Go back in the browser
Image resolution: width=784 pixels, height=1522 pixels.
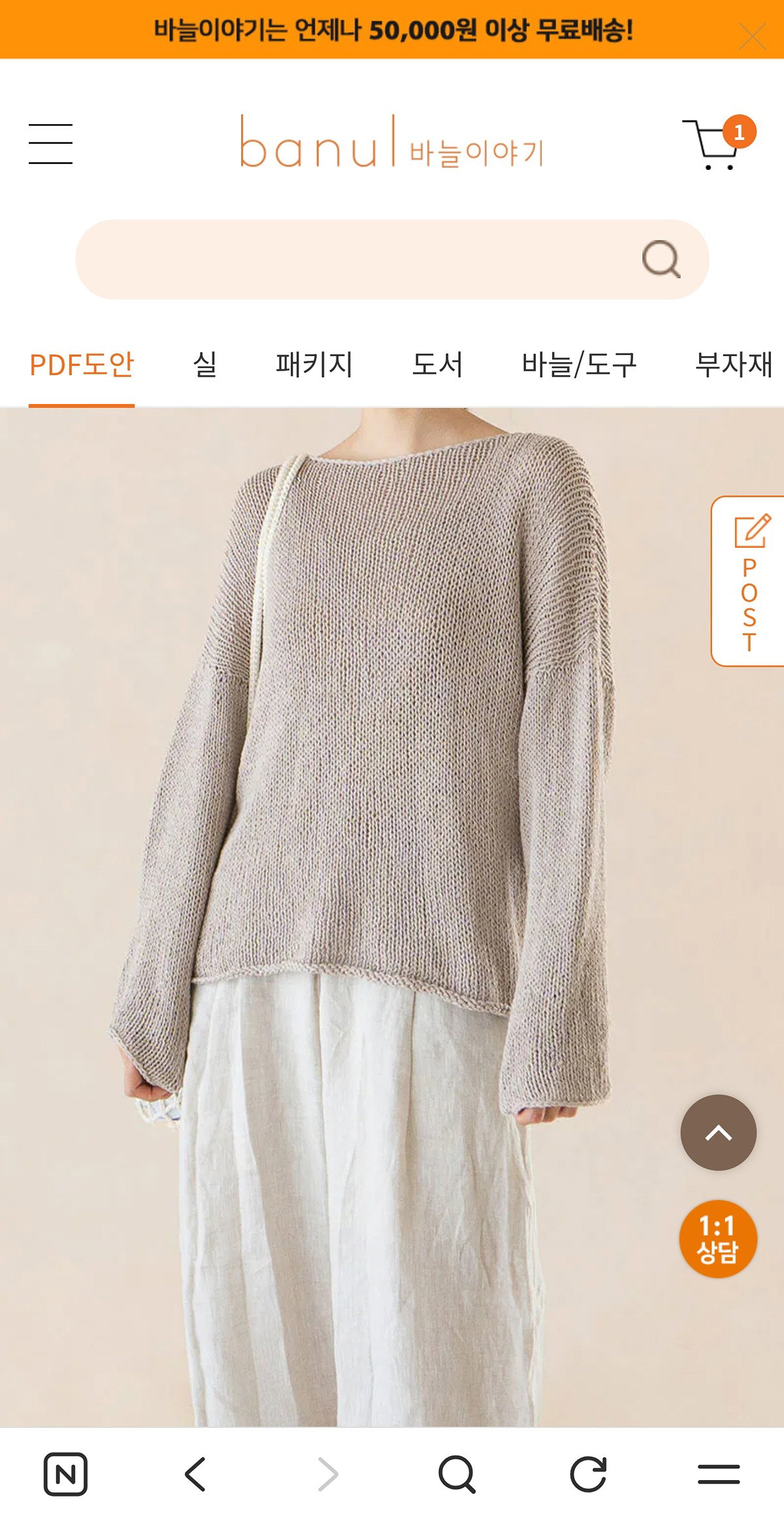click(x=195, y=1474)
